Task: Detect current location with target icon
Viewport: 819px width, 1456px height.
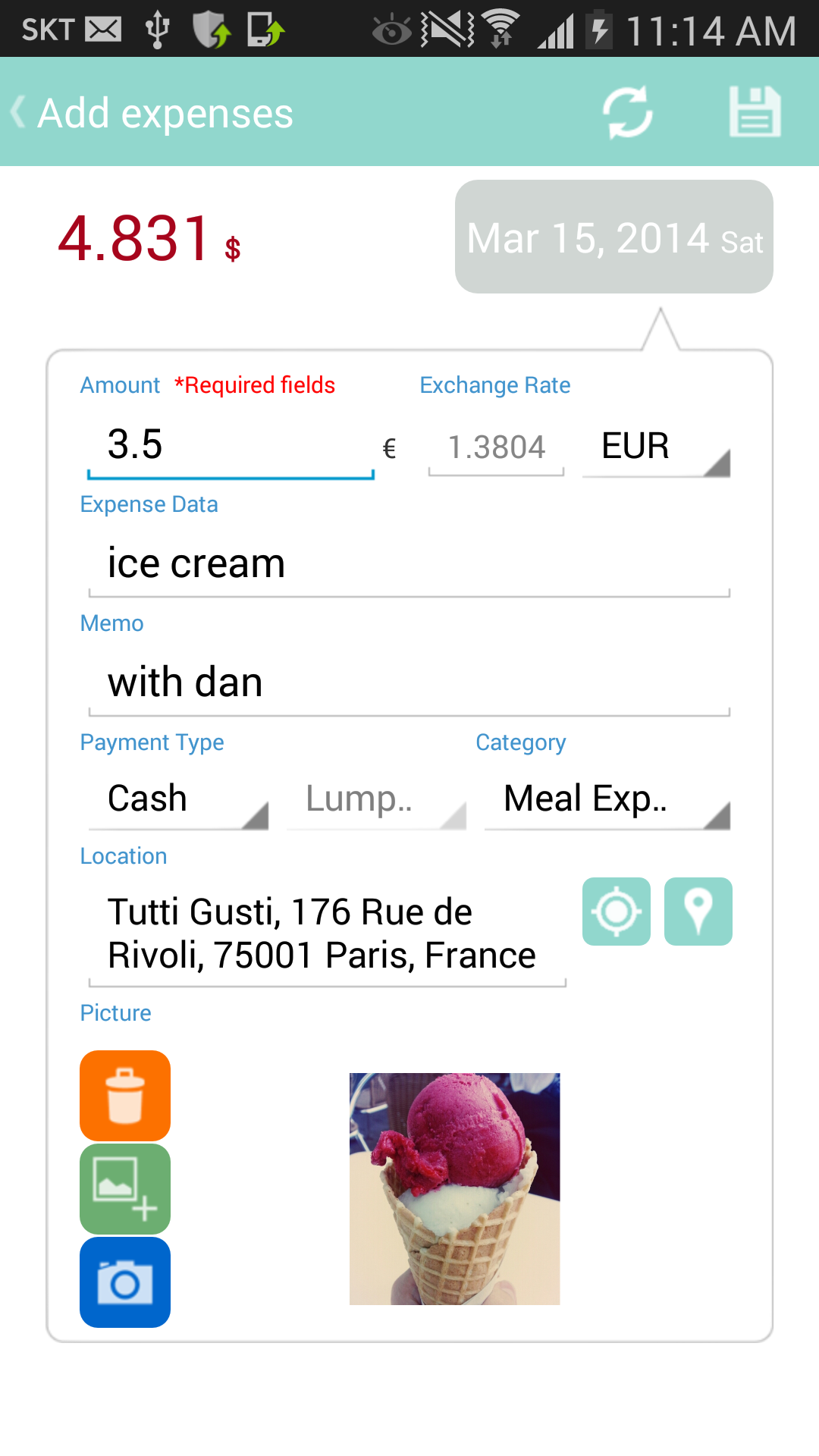Action: (616, 912)
